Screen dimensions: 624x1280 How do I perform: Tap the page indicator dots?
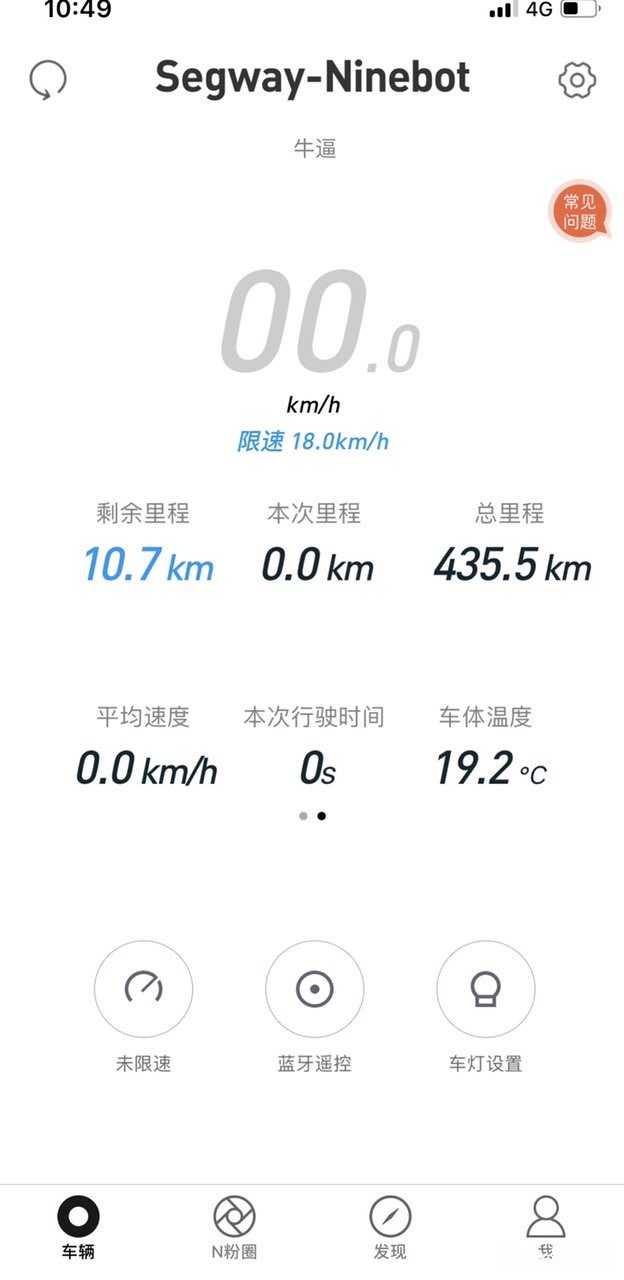(x=312, y=816)
